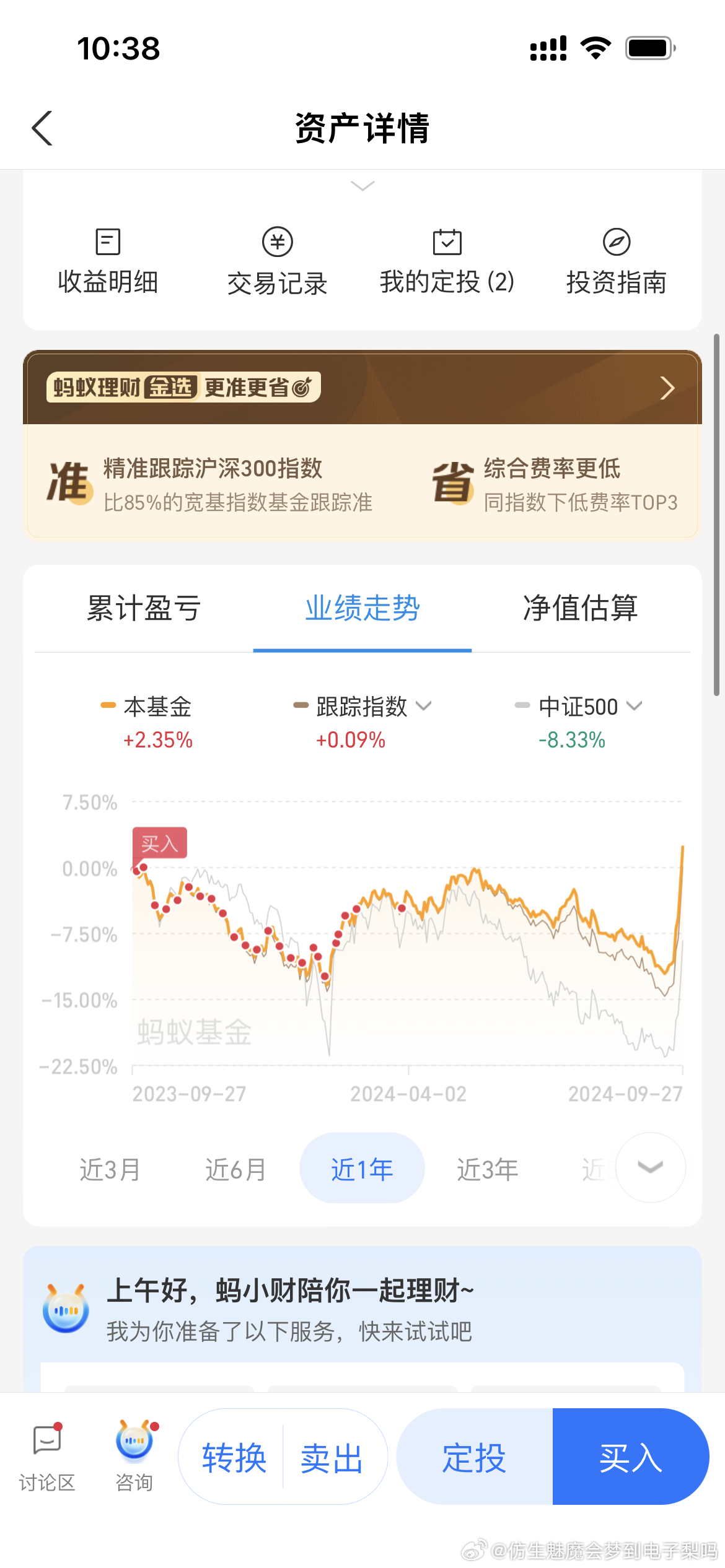The height and width of the screenshot is (1568, 725).
Task: Expand the 跟踪指数 dropdown
Action: pos(362,707)
